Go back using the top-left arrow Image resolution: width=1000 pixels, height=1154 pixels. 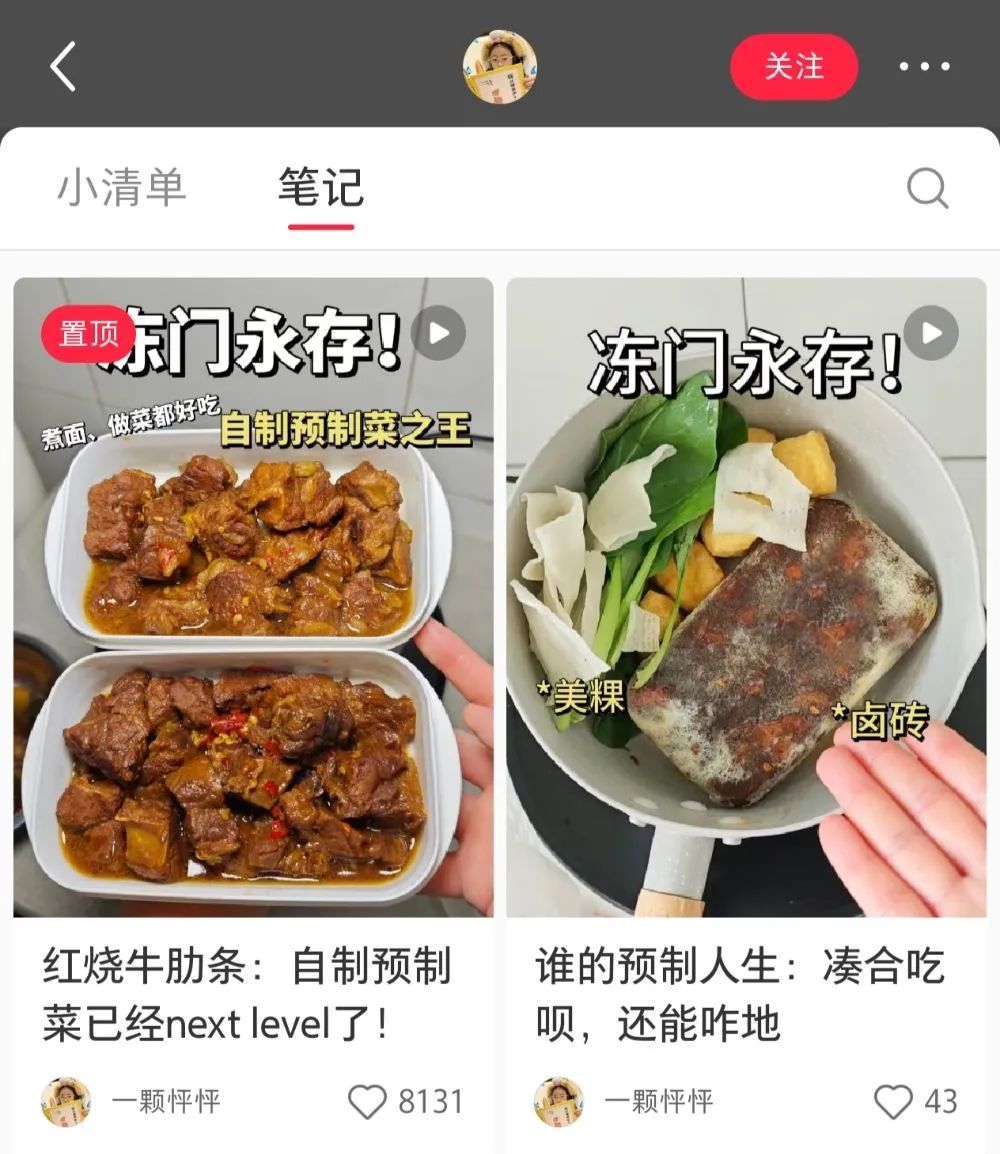pyautogui.click(x=63, y=67)
